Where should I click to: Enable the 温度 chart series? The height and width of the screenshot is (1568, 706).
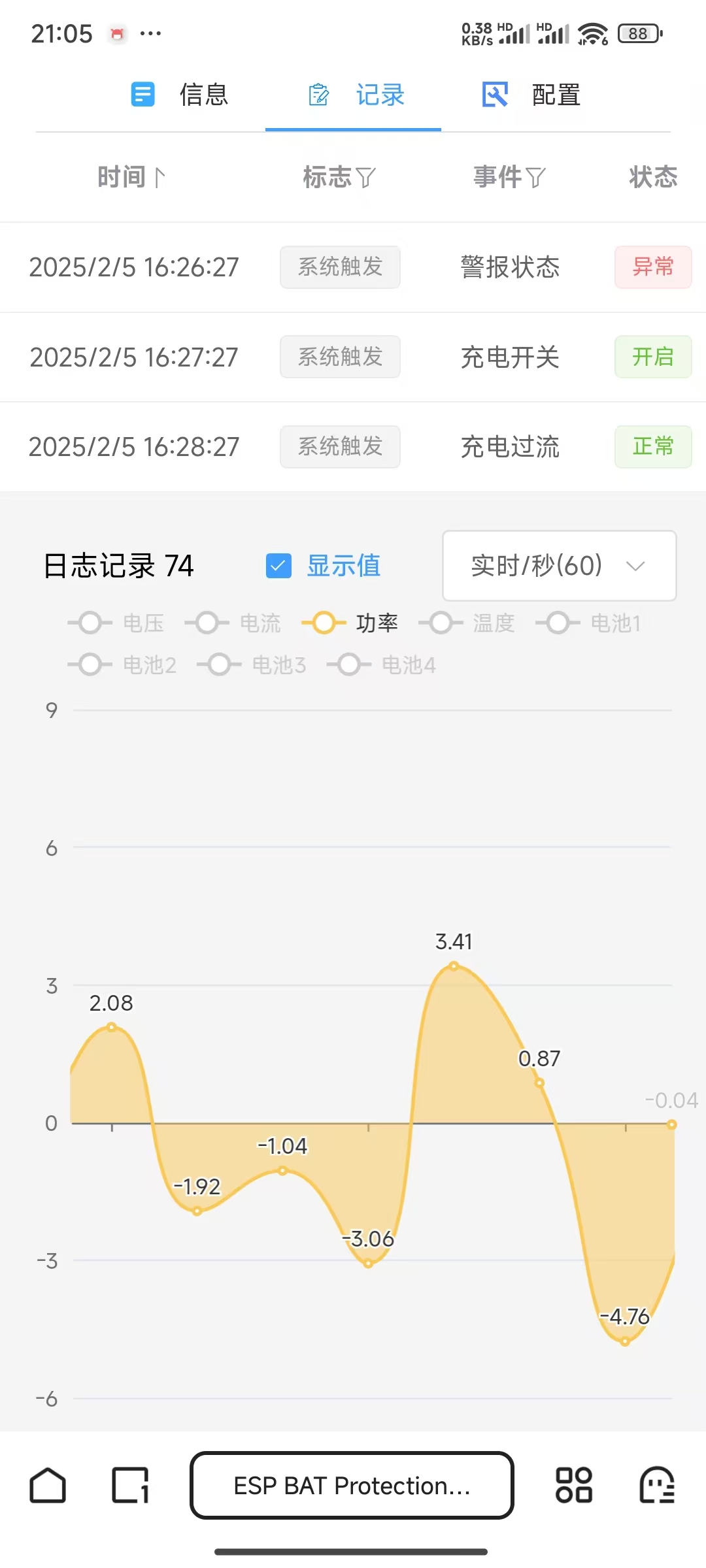click(x=467, y=623)
